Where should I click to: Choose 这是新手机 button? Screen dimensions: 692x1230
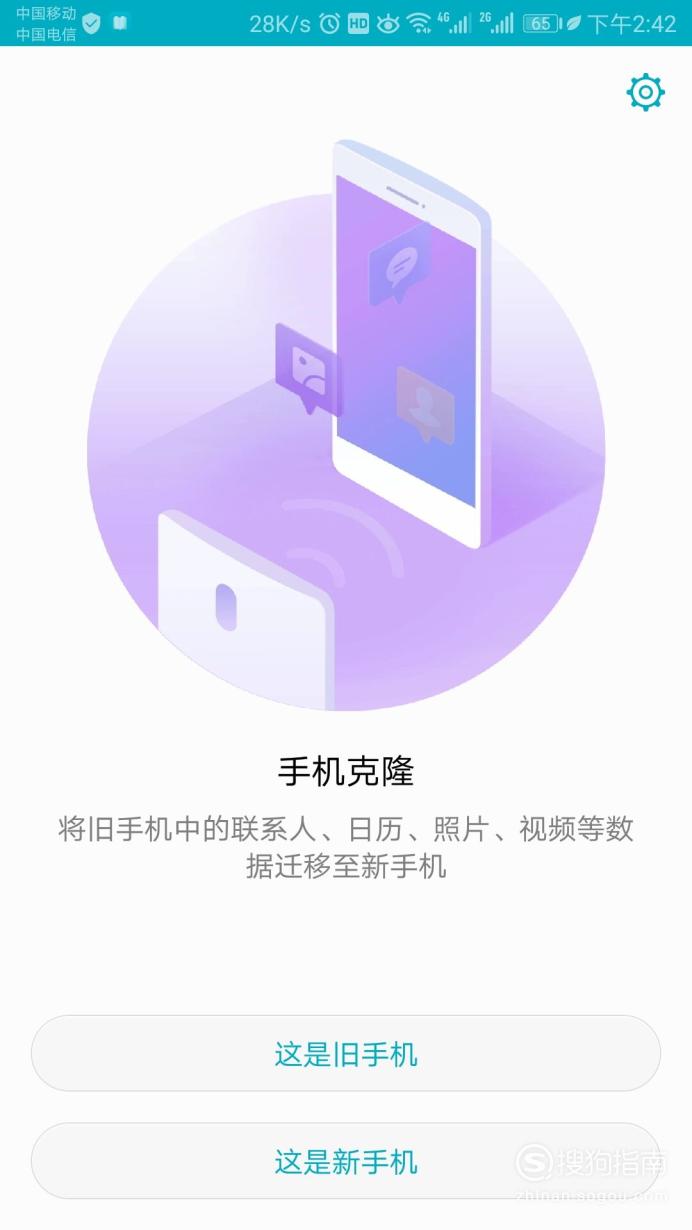pos(346,1161)
